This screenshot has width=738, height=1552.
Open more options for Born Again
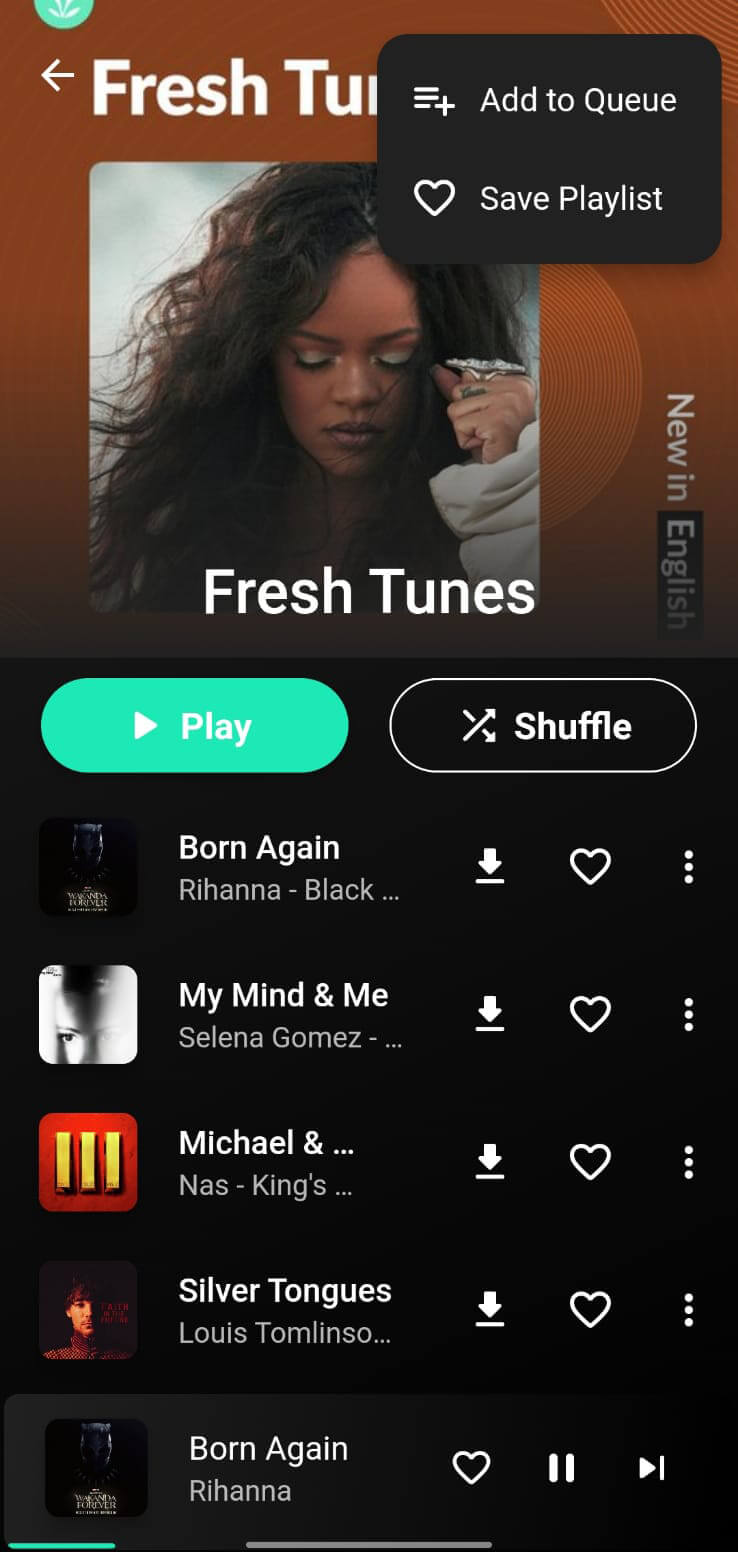click(688, 867)
